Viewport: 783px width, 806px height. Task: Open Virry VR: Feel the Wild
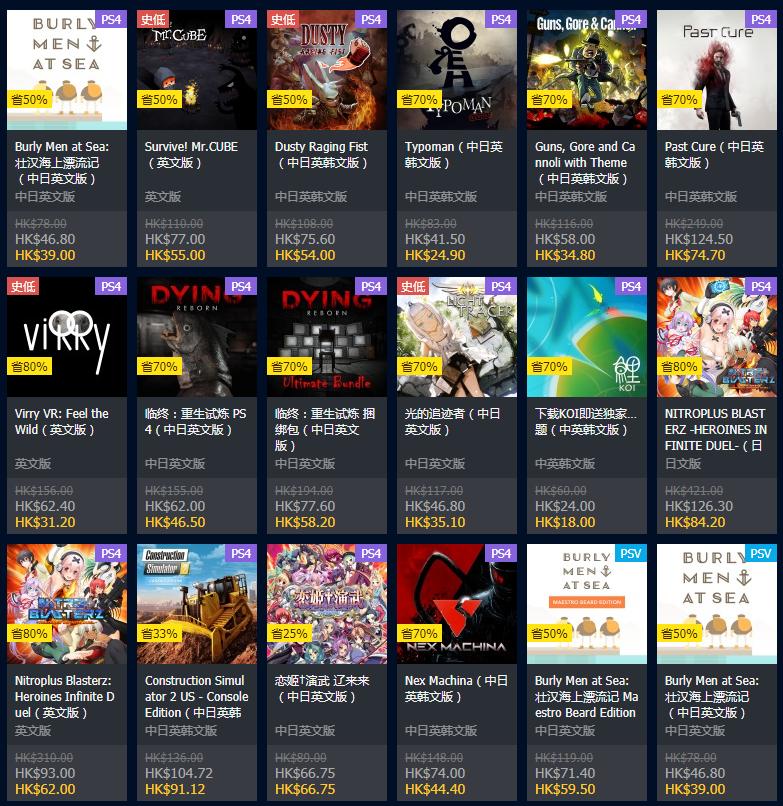[67, 337]
